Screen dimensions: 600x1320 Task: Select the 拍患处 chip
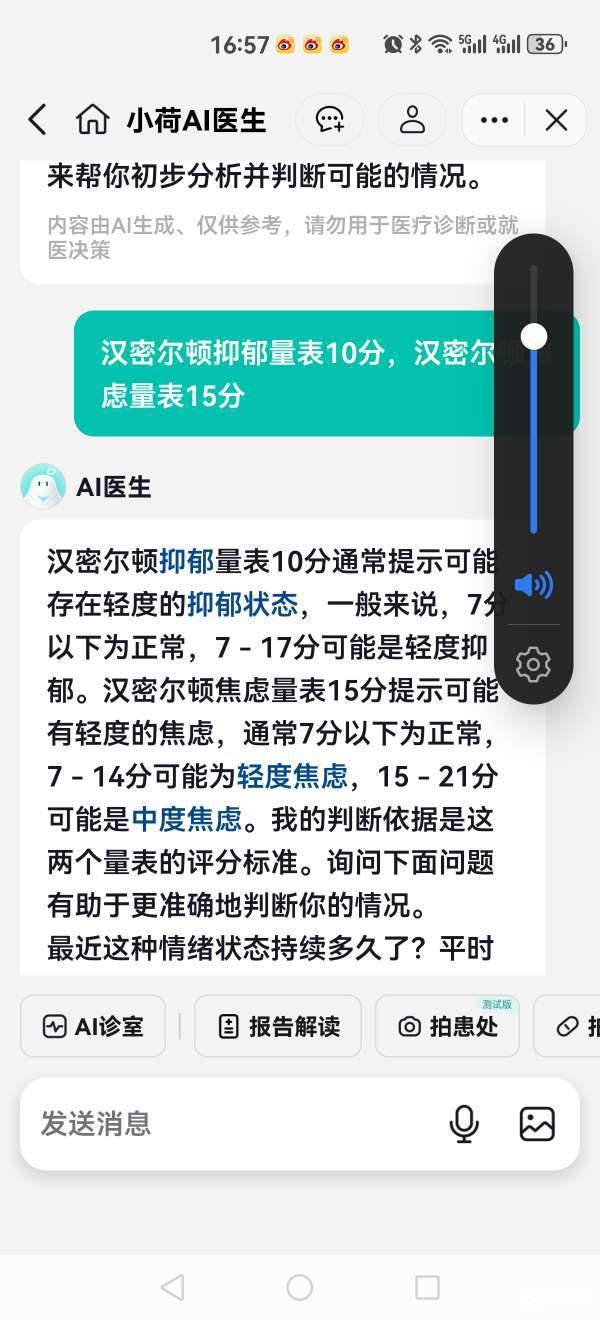pos(447,1026)
